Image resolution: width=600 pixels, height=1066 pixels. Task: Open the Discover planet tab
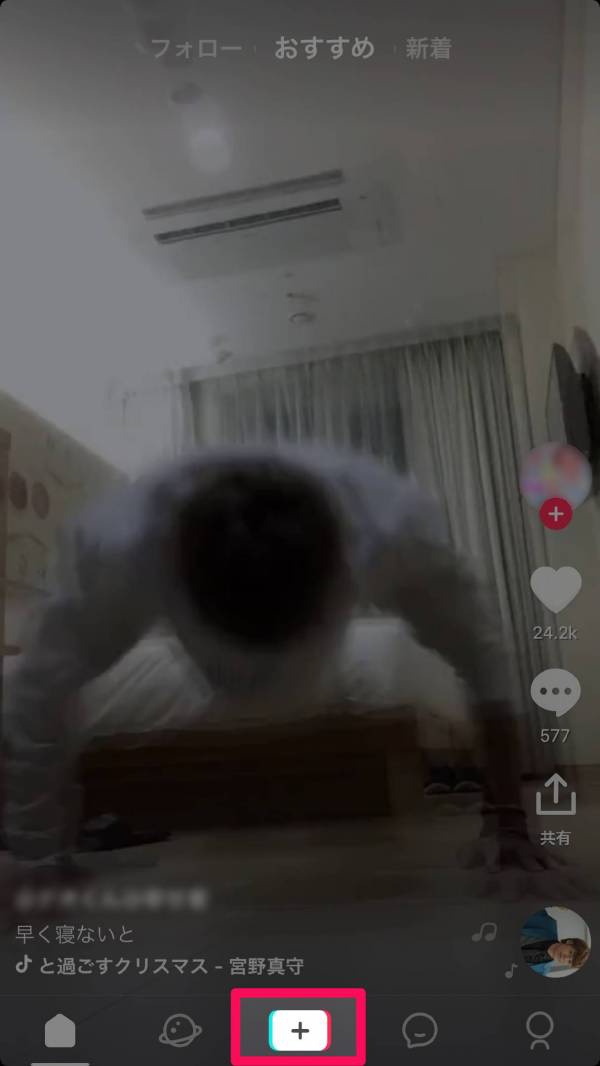pyautogui.click(x=179, y=1031)
